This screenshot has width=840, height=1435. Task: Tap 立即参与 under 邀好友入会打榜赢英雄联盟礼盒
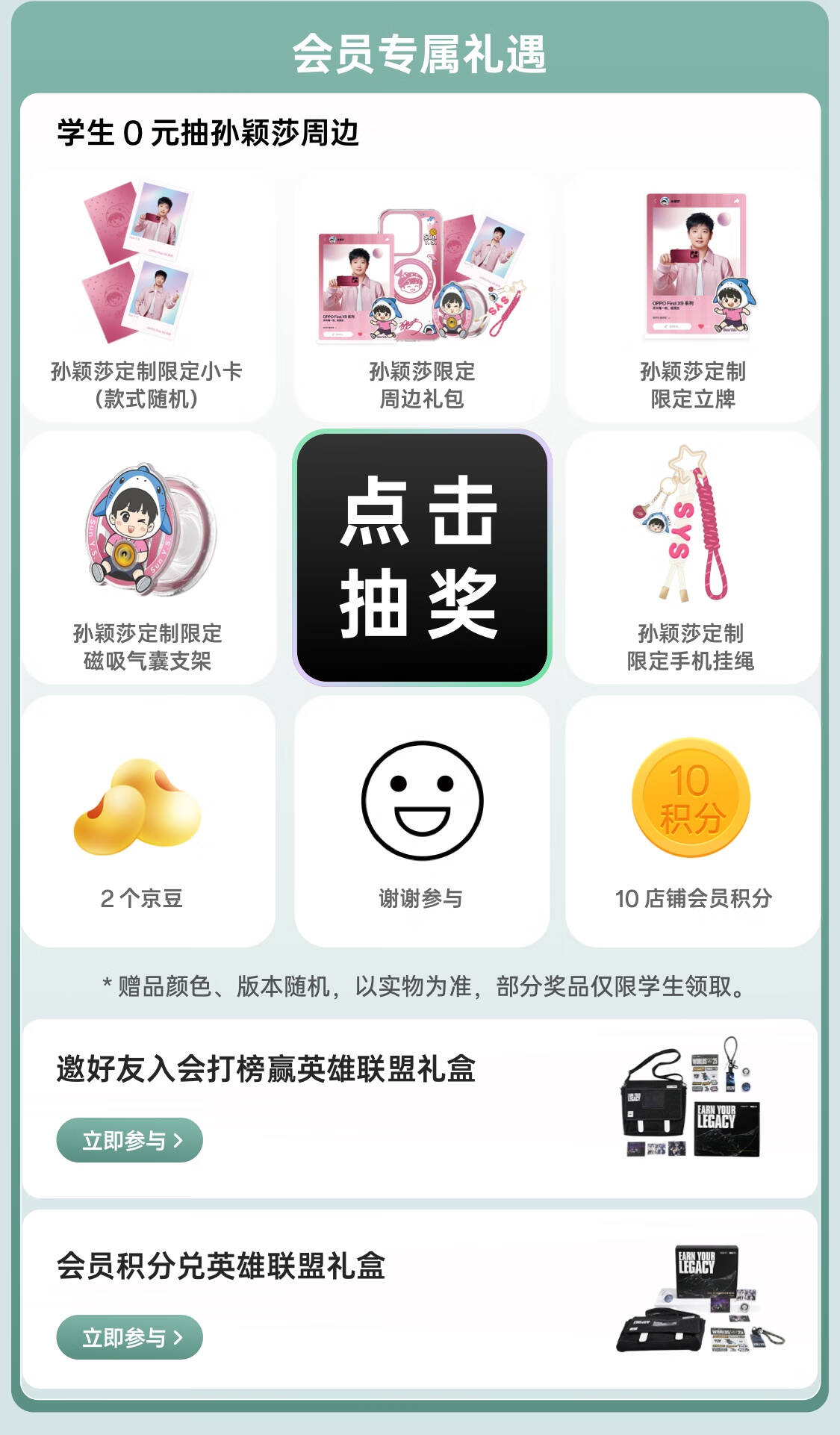[130, 1140]
